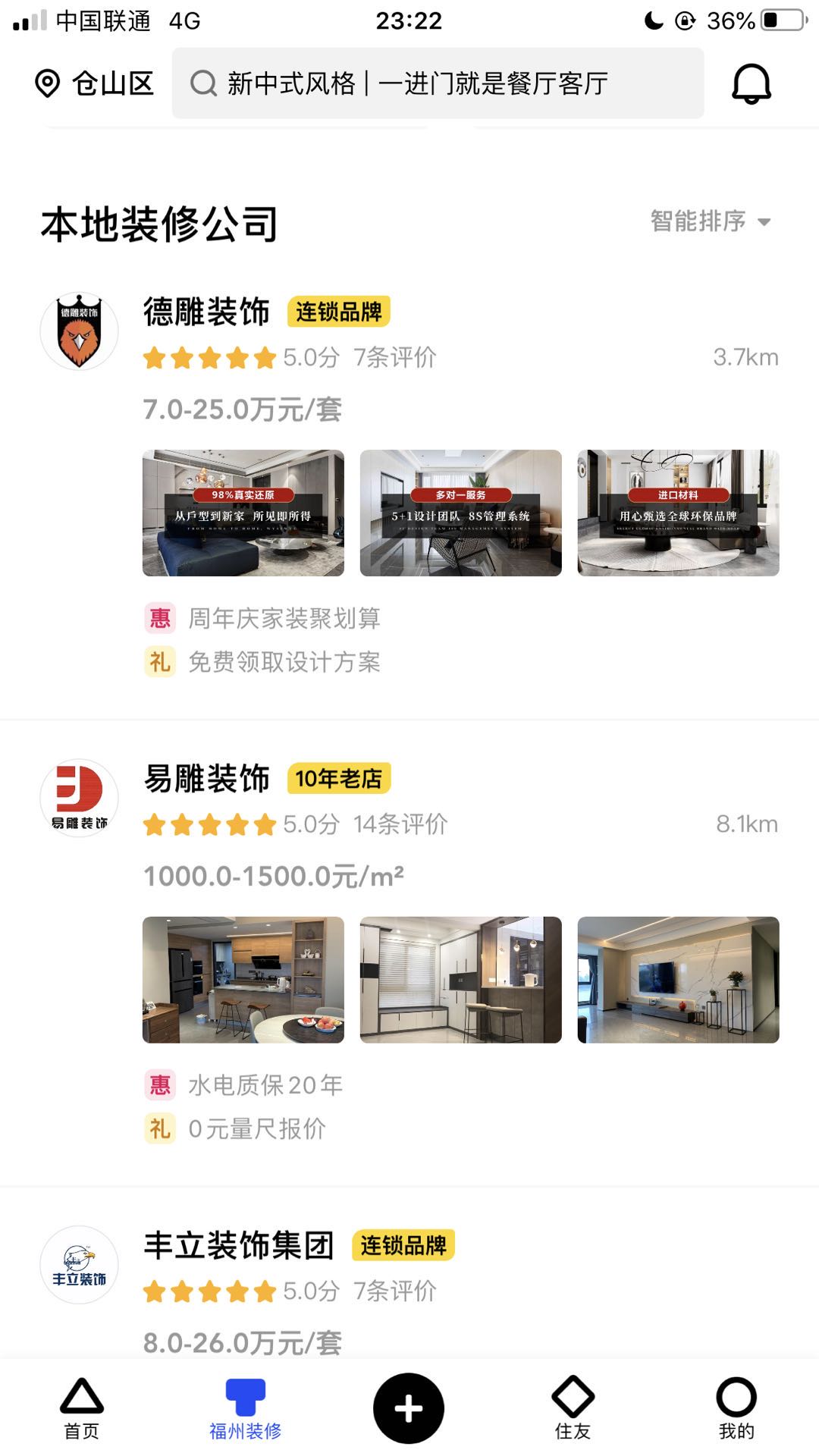The height and width of the screenshot is (1456, 819).
Task: Open the 德雕装饰 company listing
Action: pyautogui.click(x=206, y=312)
